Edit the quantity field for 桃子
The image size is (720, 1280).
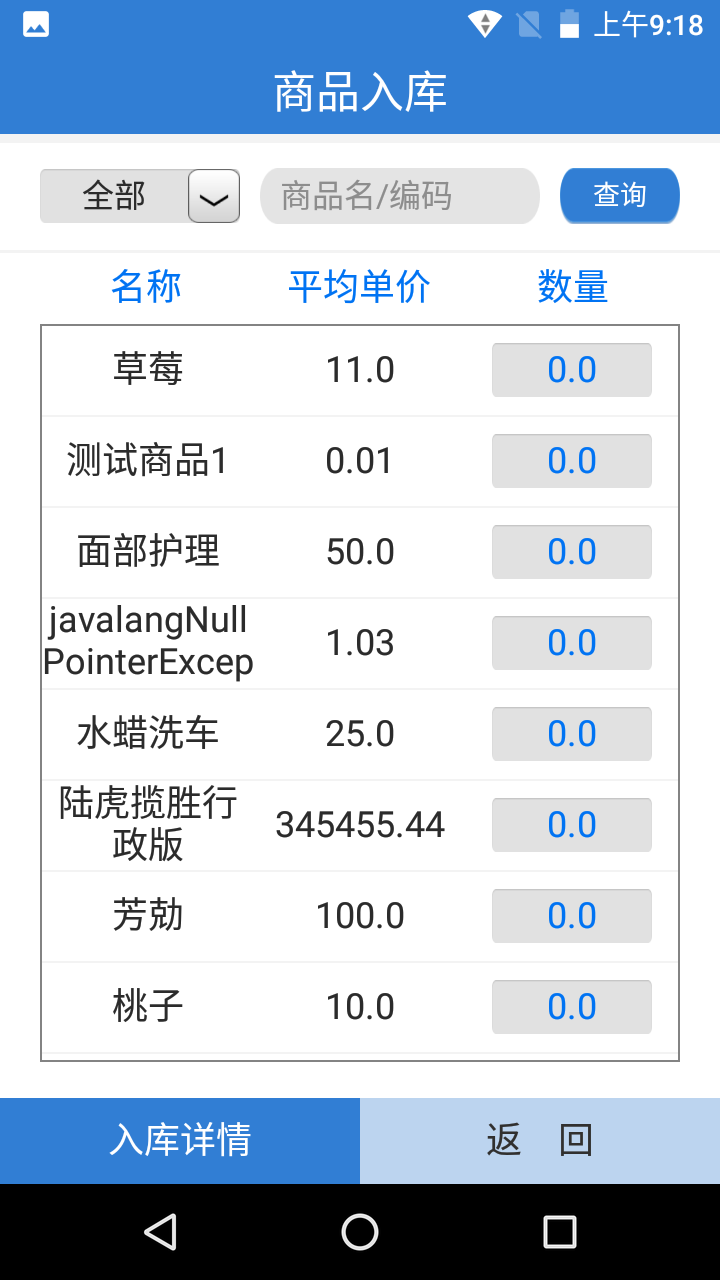[572, 1007]
